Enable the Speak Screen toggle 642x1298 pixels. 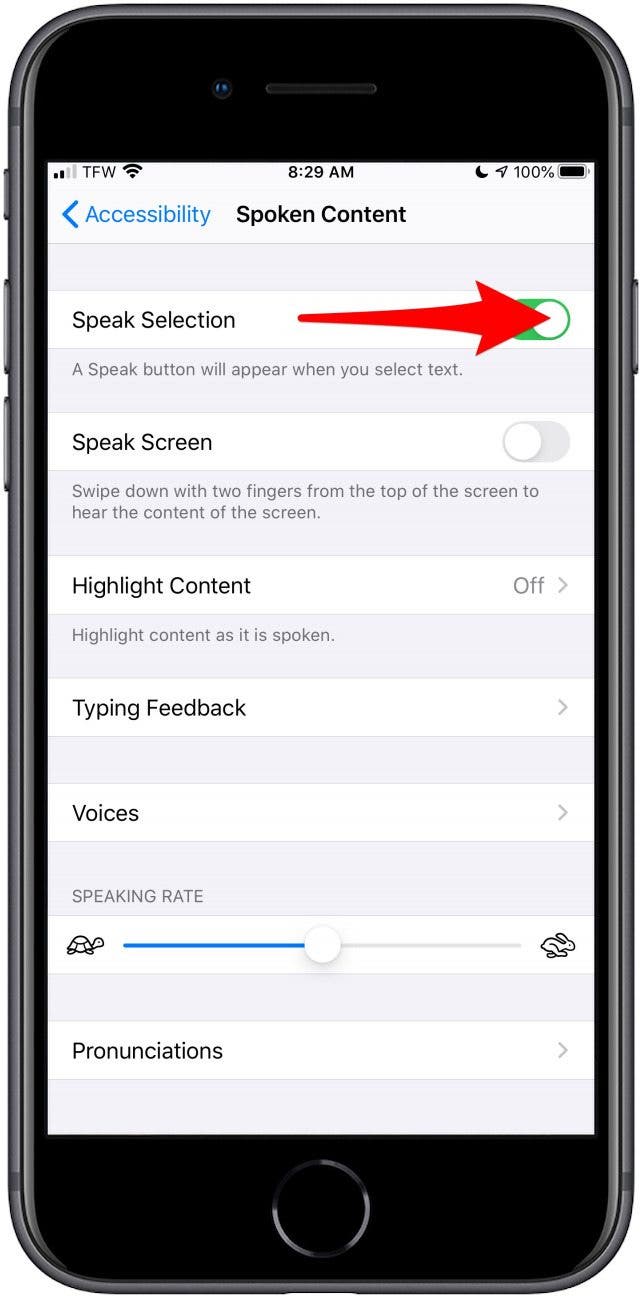(536, 442)
